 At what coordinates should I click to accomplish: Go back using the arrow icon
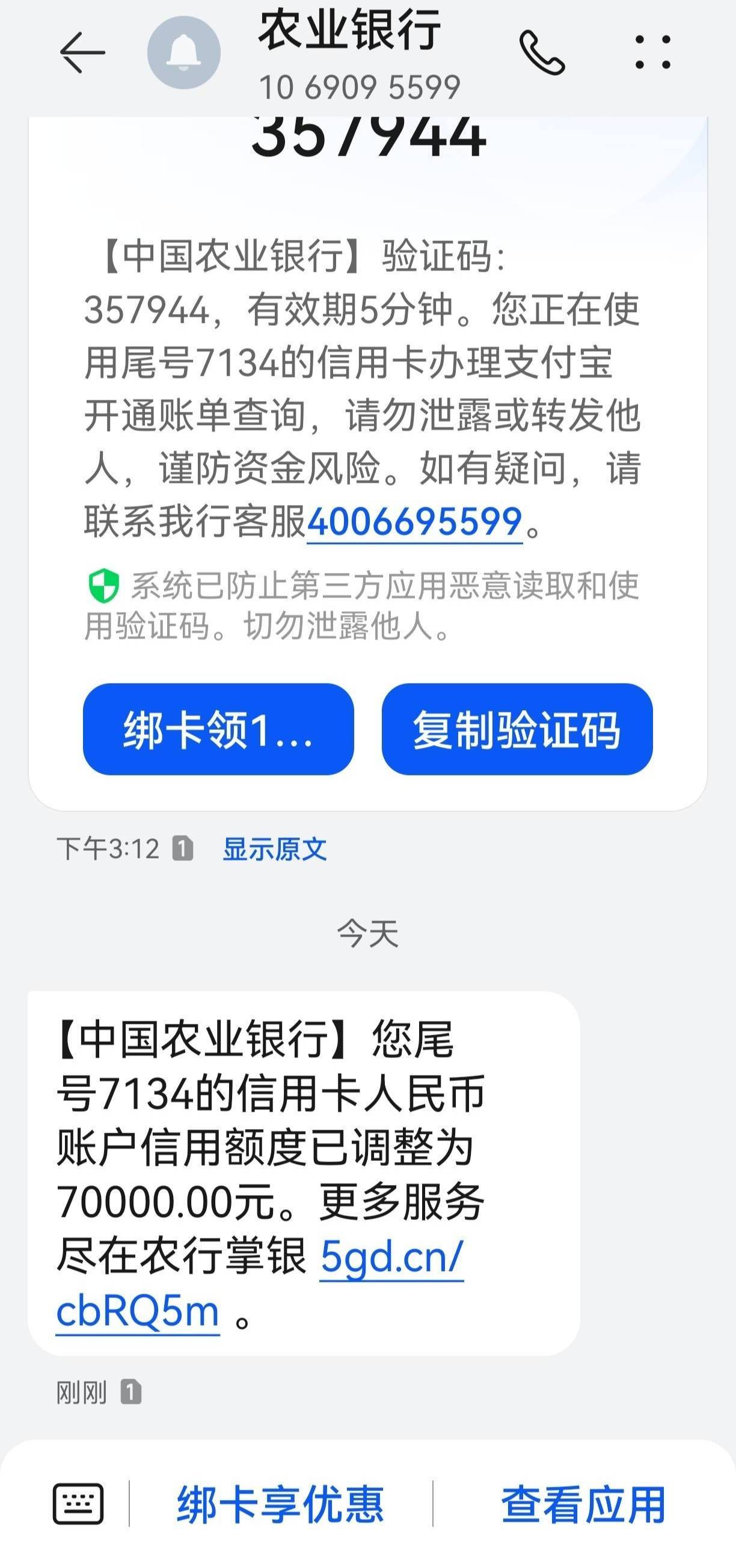click(x=82, y=53)
